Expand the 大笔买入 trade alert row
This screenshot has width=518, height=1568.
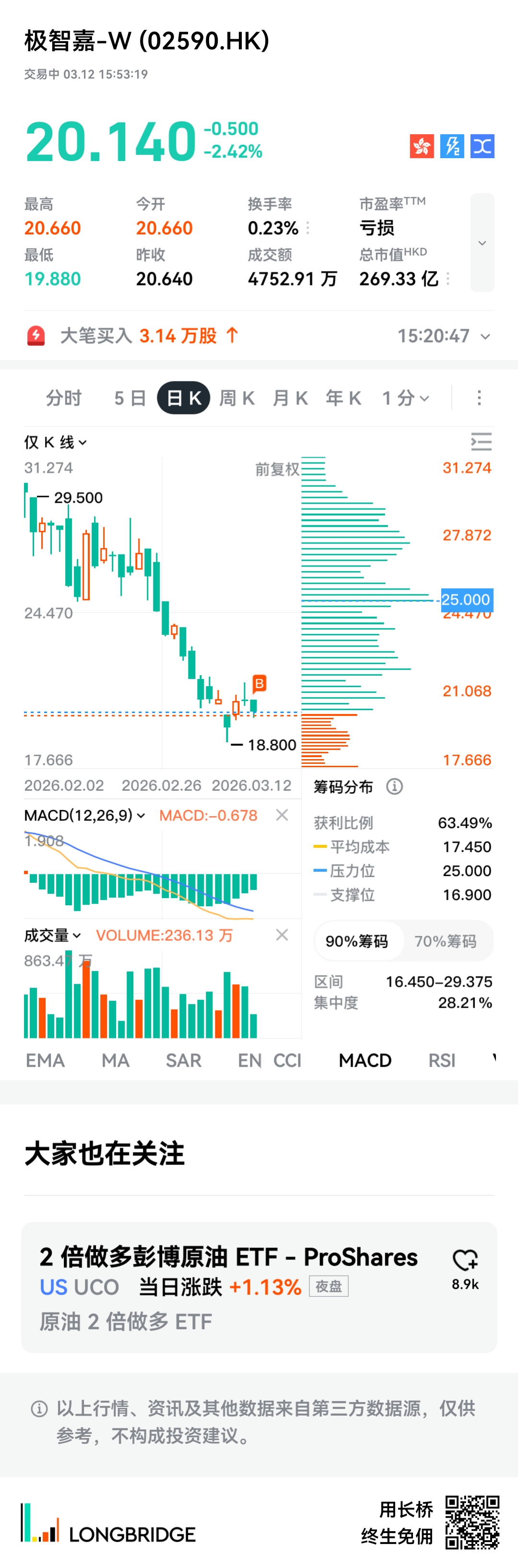(485, 336)
